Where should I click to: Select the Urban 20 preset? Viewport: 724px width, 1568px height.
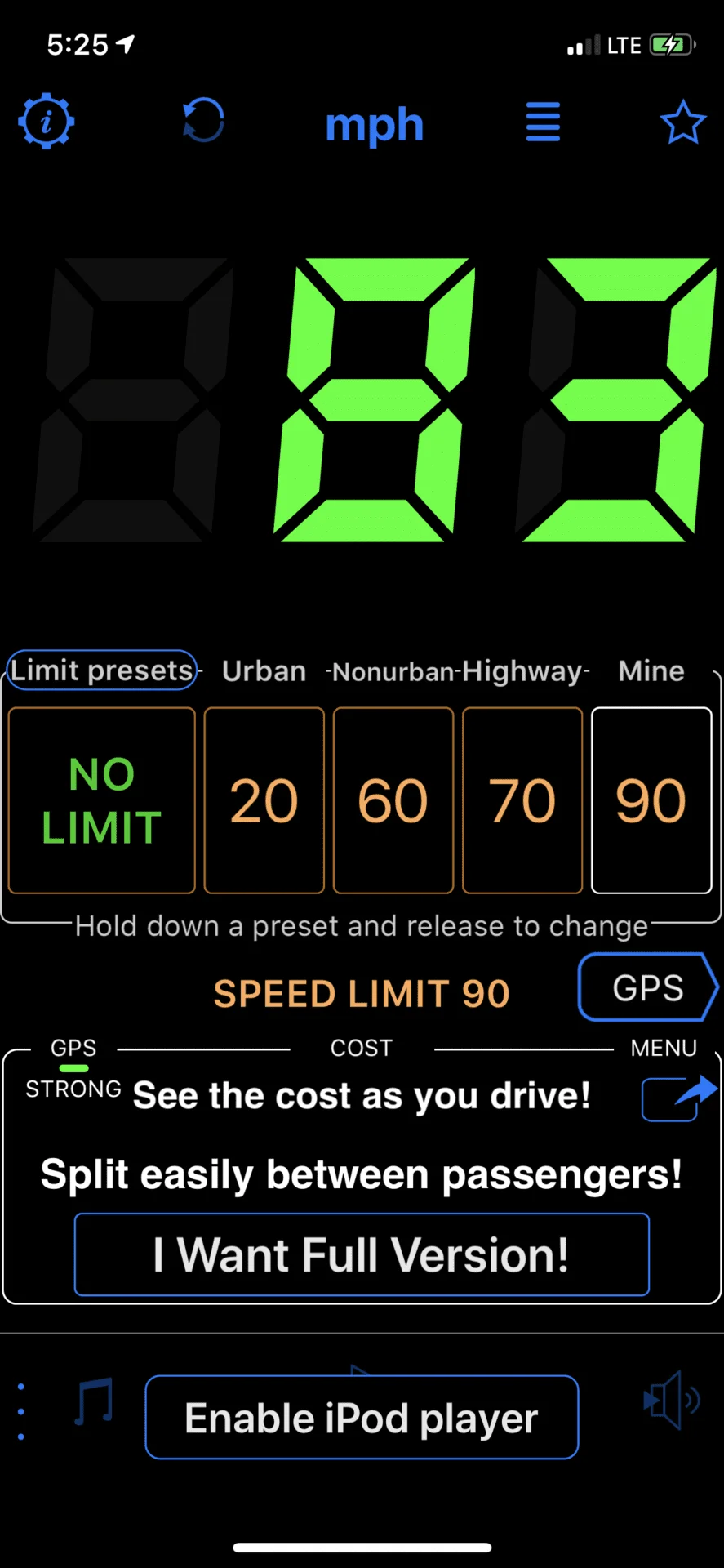click(x=264, y=800)
